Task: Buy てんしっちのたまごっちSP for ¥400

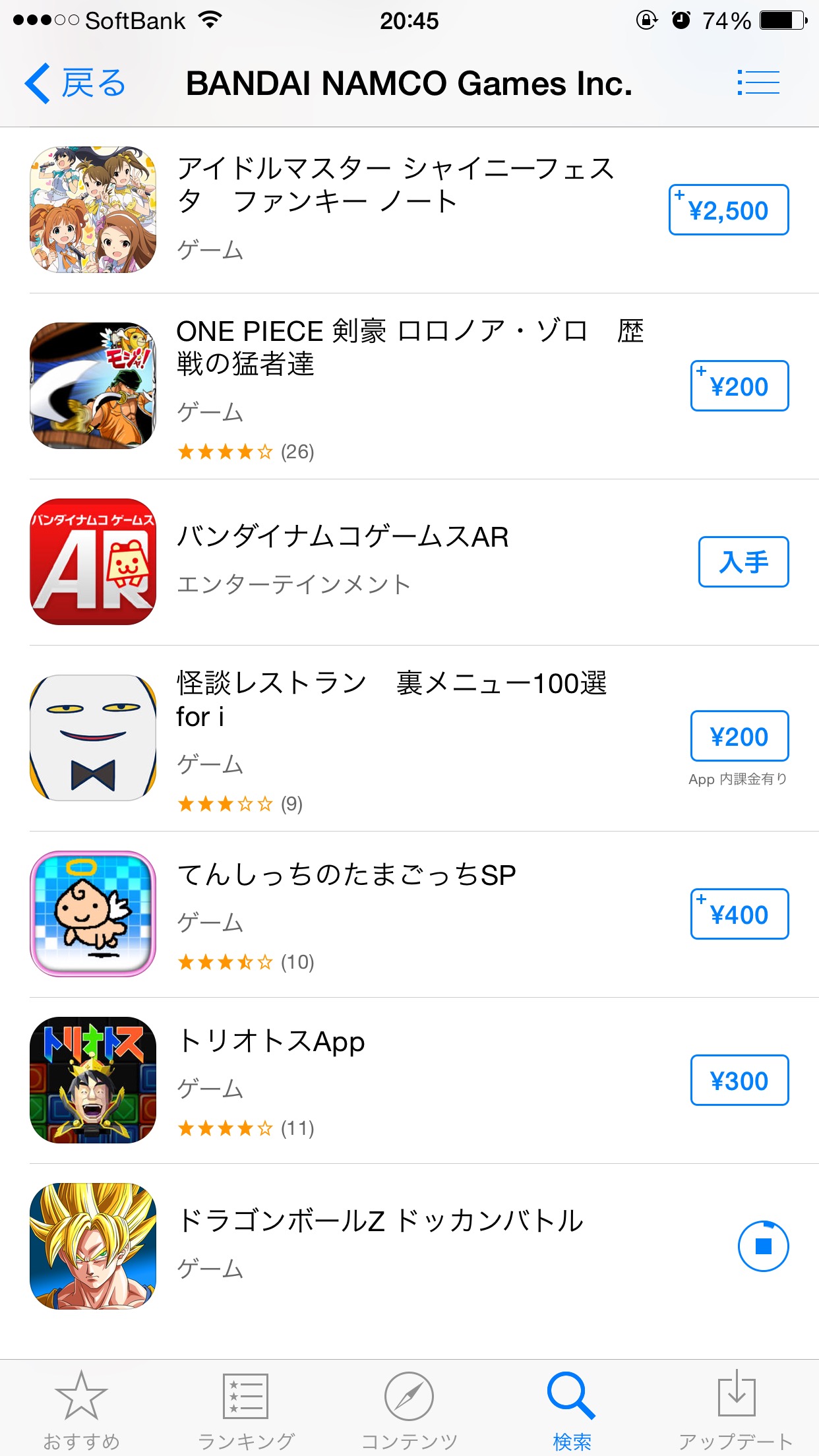Action: 739,914
